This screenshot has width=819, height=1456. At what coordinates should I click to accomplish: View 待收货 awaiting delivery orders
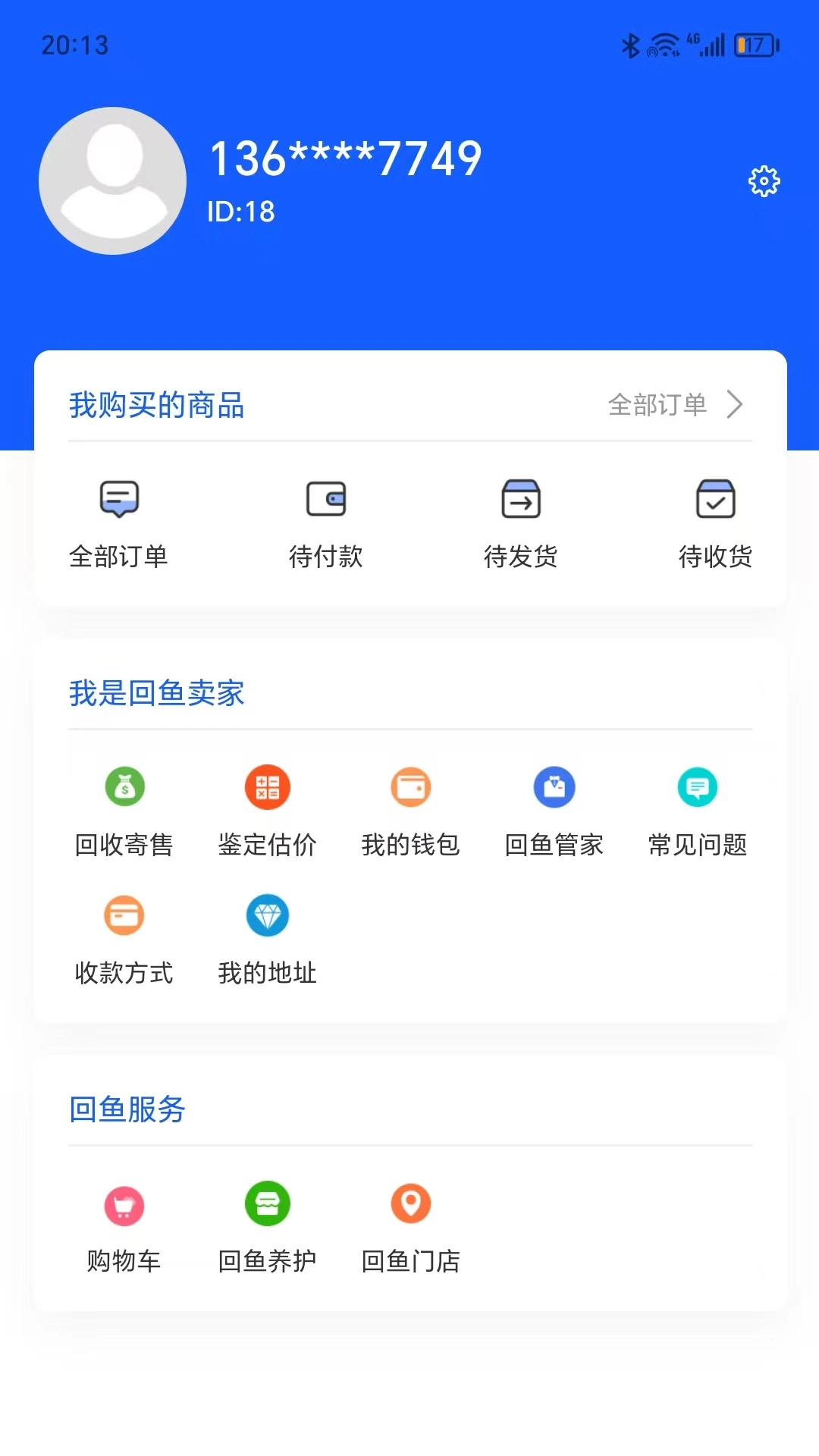coord(716,523)
